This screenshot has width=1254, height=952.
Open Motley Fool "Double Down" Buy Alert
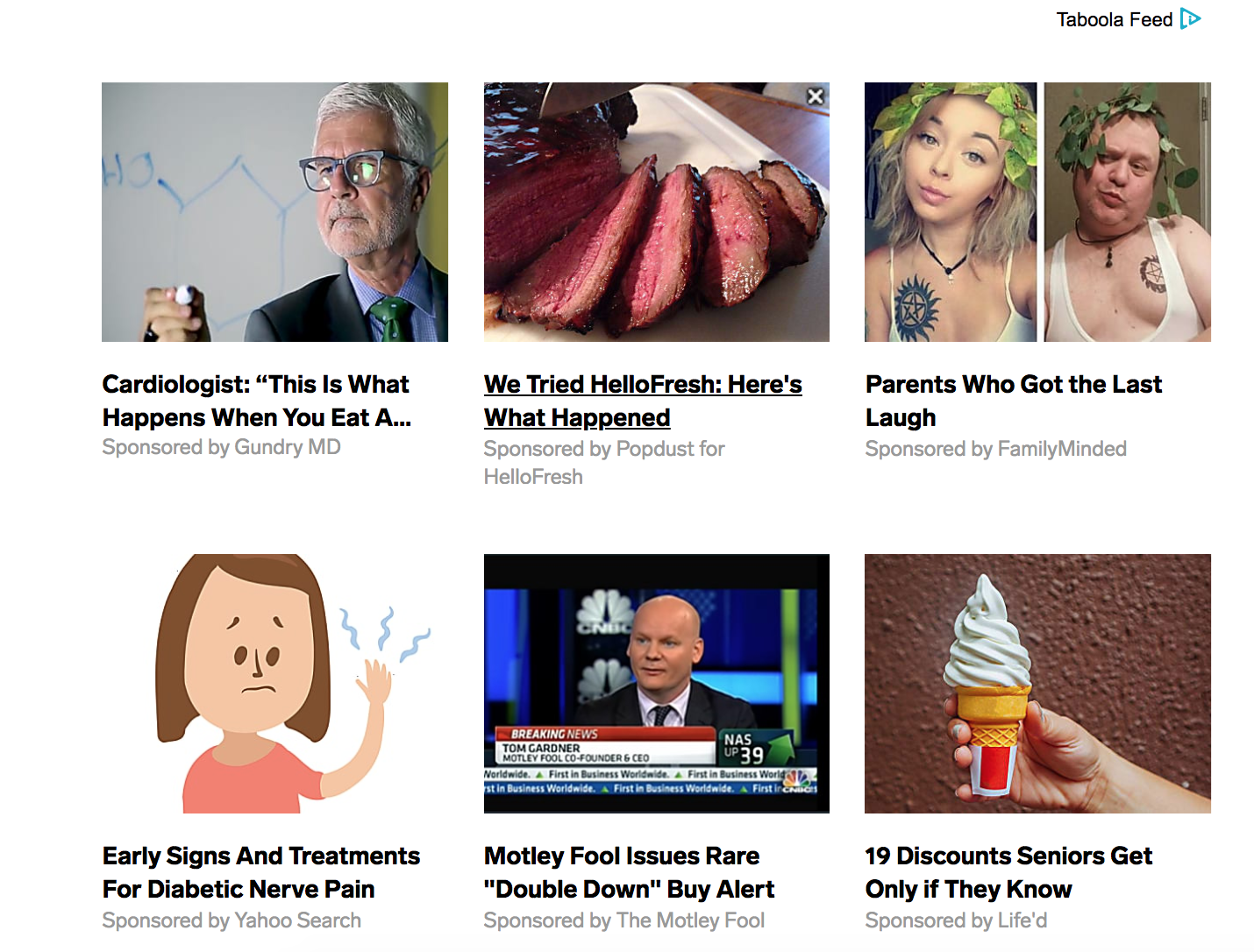point(628,871)
